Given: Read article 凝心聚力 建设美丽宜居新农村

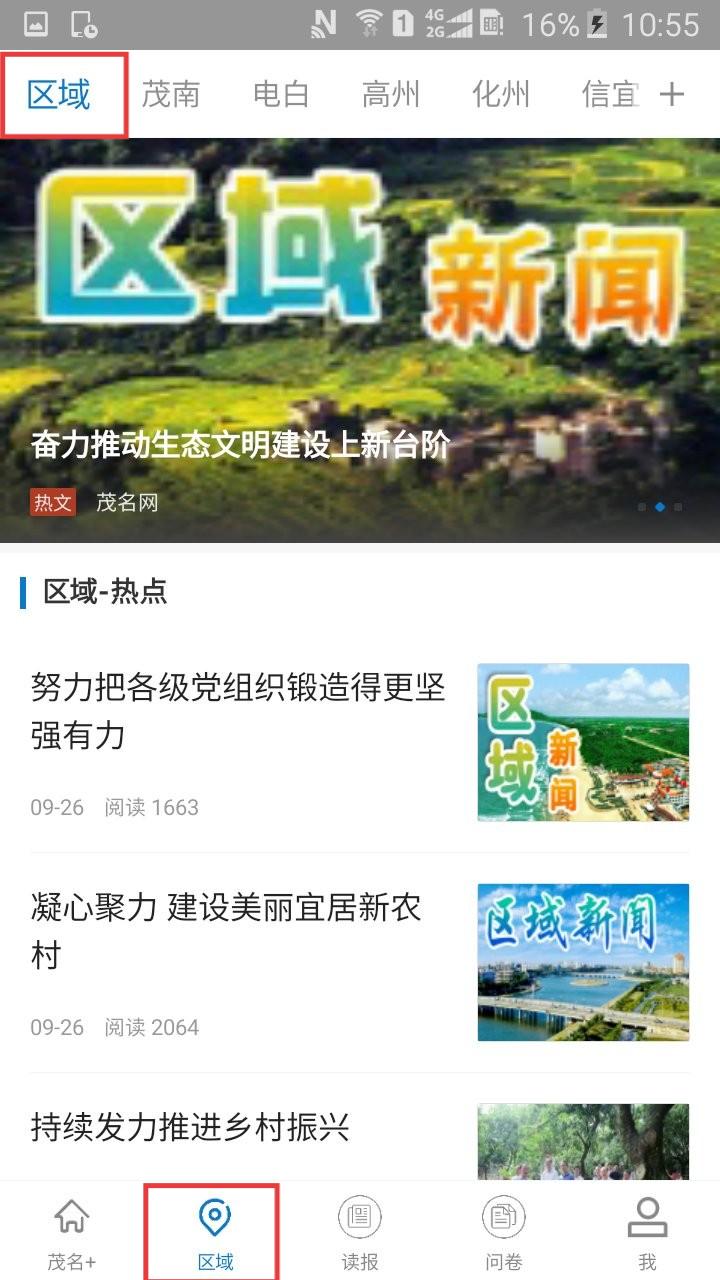Looking at the screenshot, I should tap(360, 962).
